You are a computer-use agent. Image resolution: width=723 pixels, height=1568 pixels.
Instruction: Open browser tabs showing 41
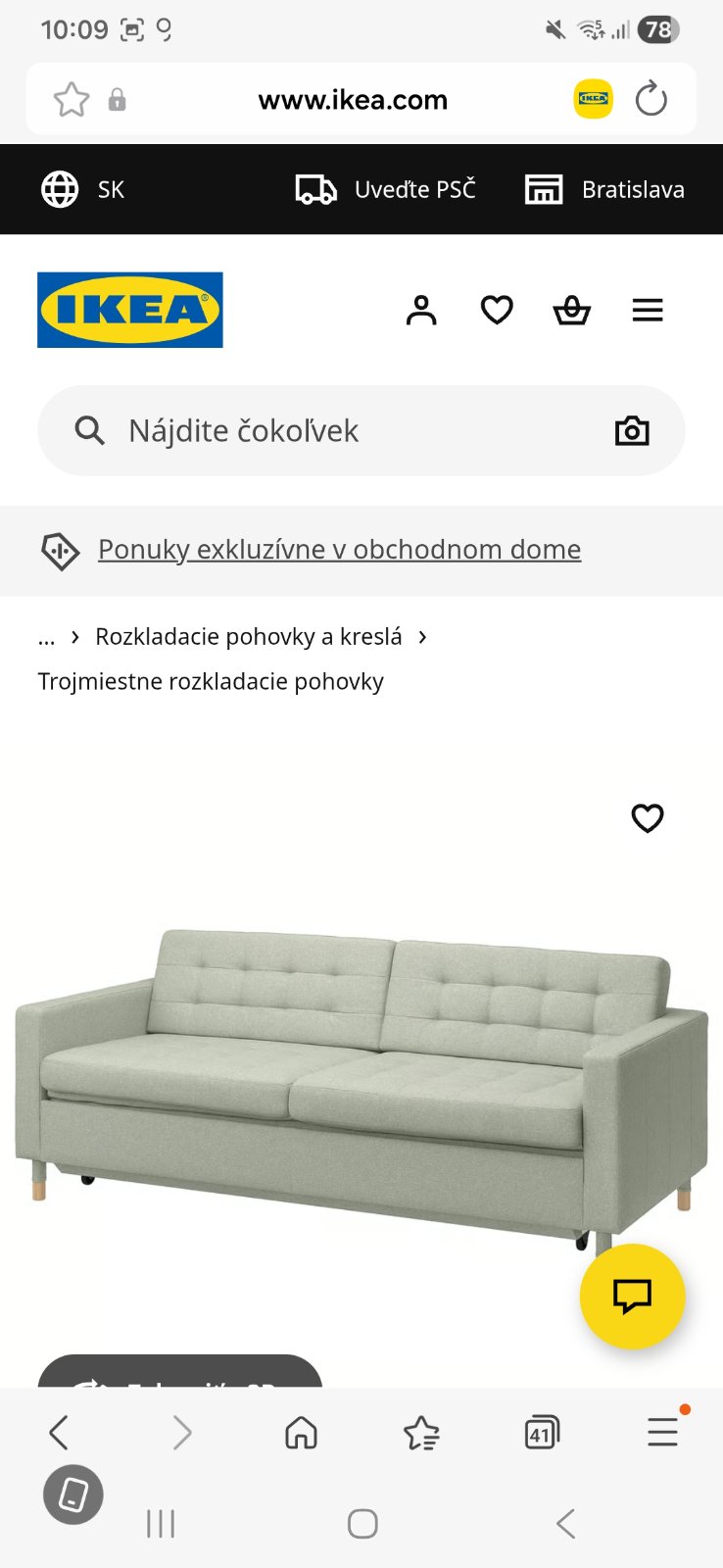click(542, 1433)
